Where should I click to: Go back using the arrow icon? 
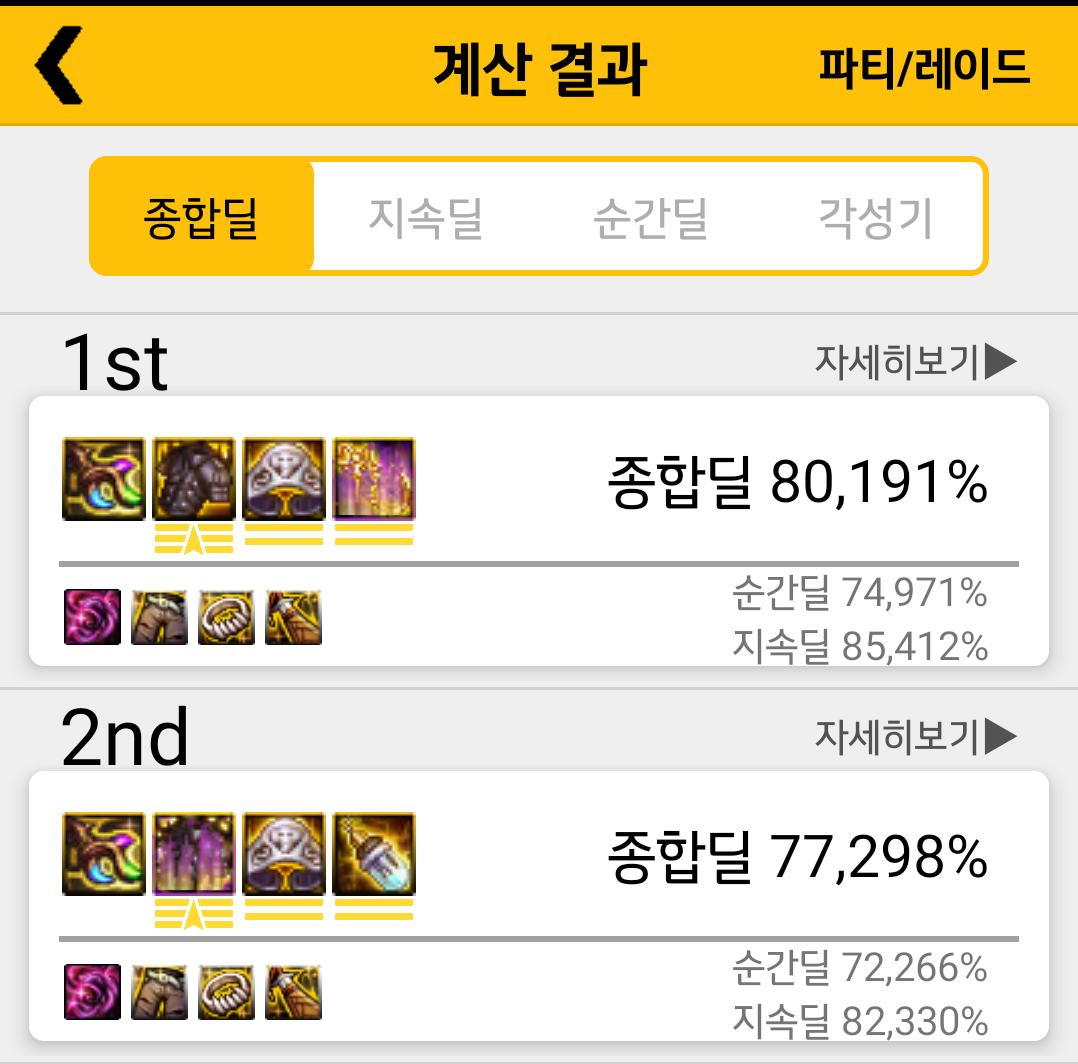[58, 66]
